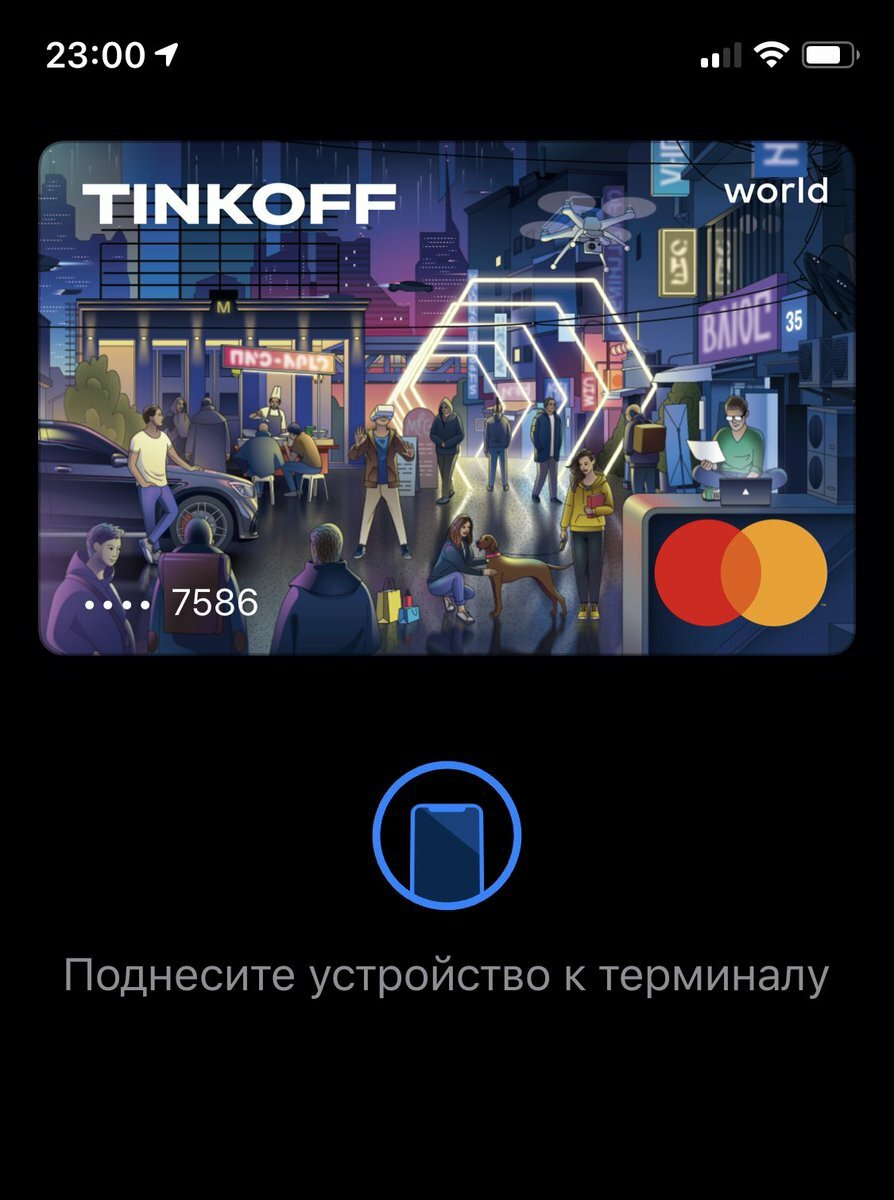
Task: Tap the Tinkoff card ending in 7586
Action: pyautogui.click(x=446, y=398)
